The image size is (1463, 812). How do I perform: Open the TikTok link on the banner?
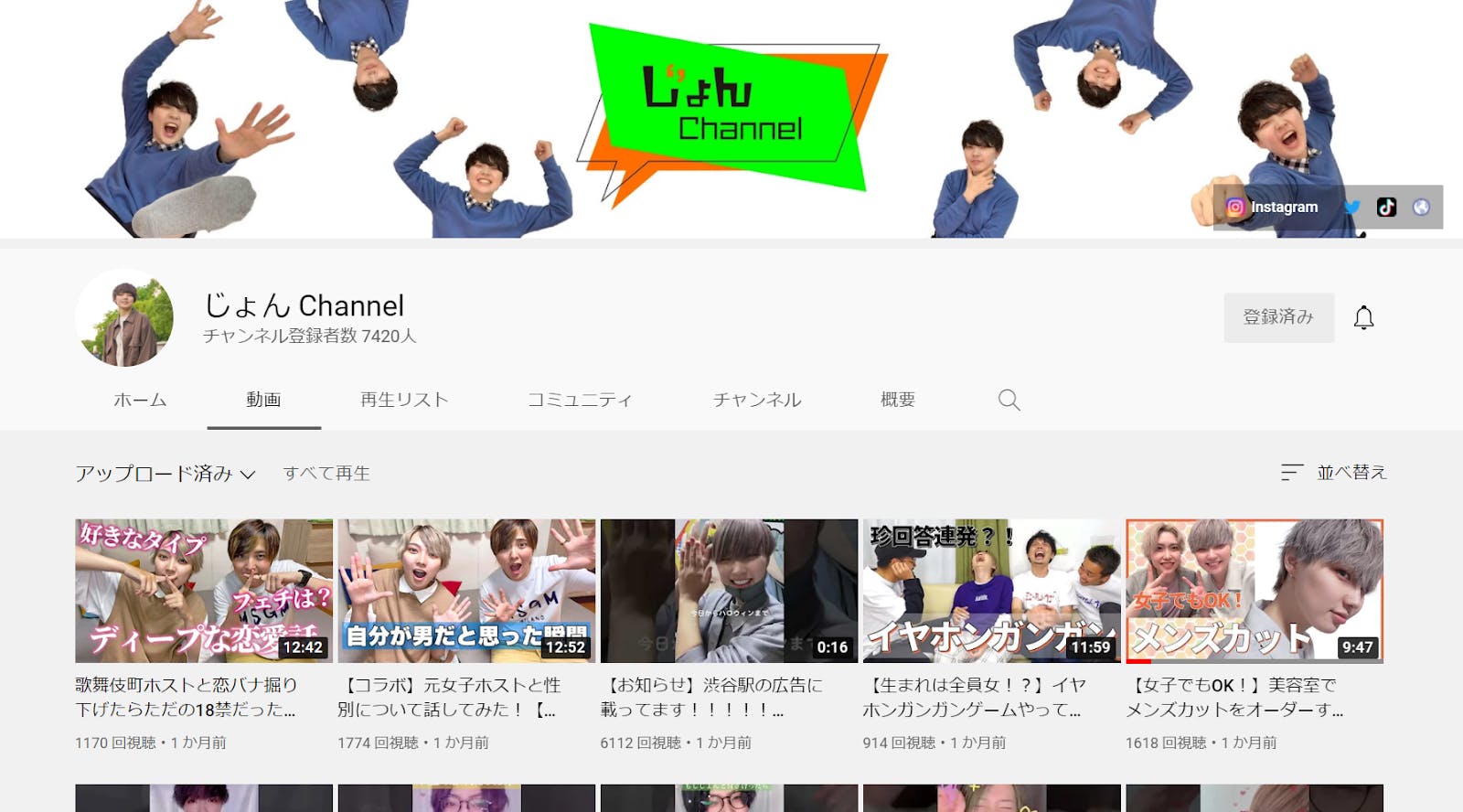pyautogui.click(x=1386, y=208)
